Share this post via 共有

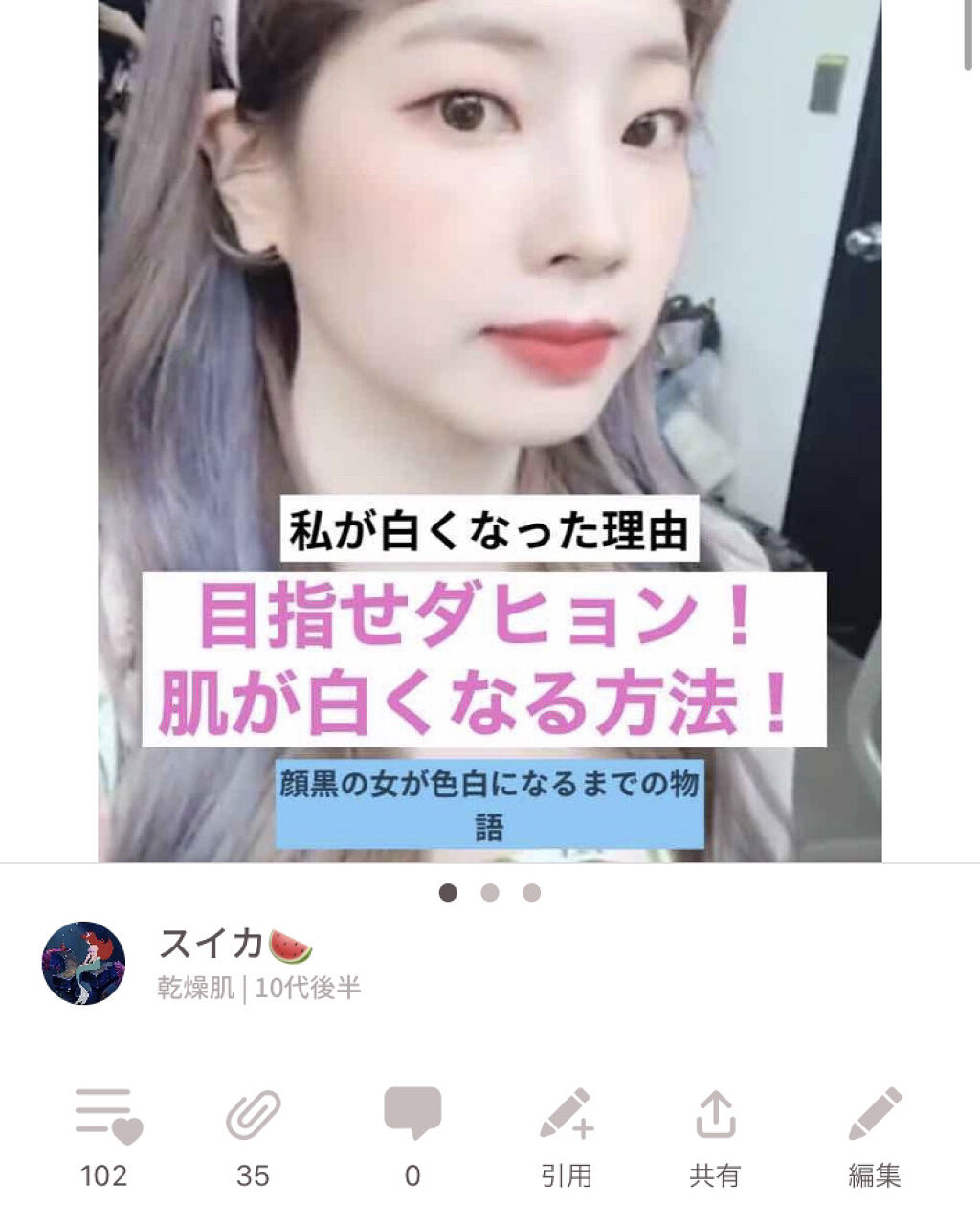(715, 1116)
